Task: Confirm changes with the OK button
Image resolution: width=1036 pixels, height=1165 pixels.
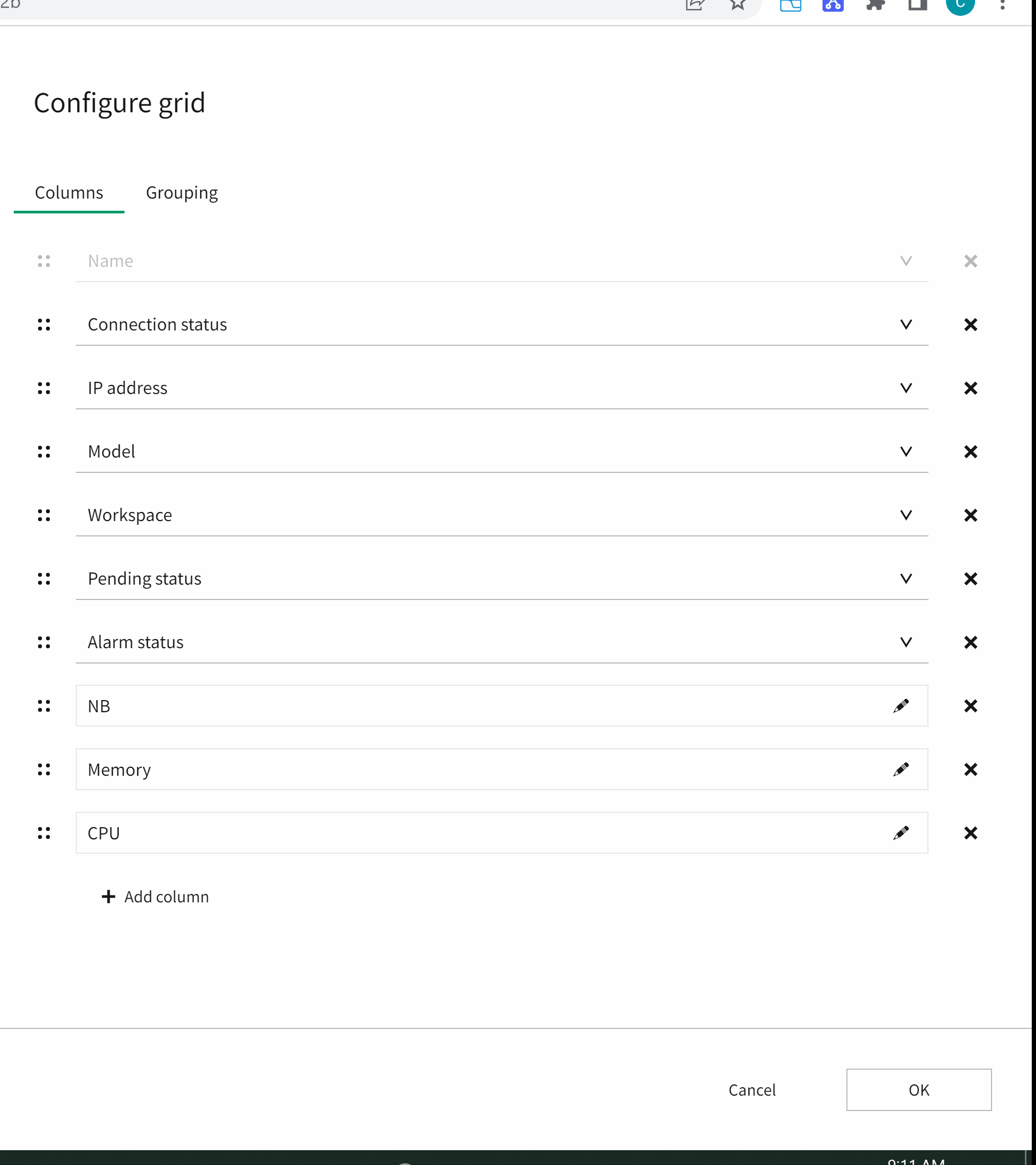Action: pos(918,1090)
